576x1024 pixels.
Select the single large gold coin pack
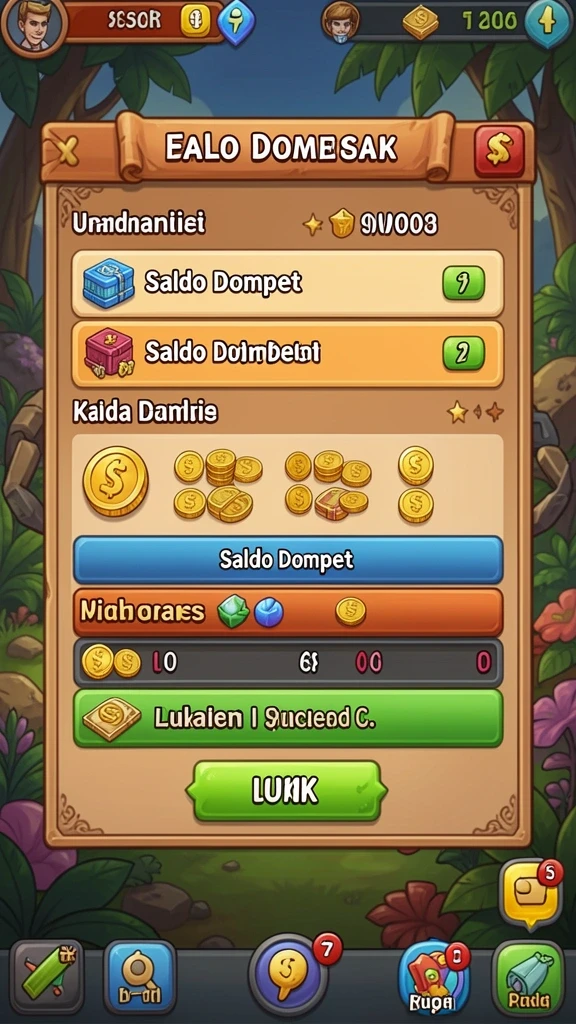click(x=116, y=481)
